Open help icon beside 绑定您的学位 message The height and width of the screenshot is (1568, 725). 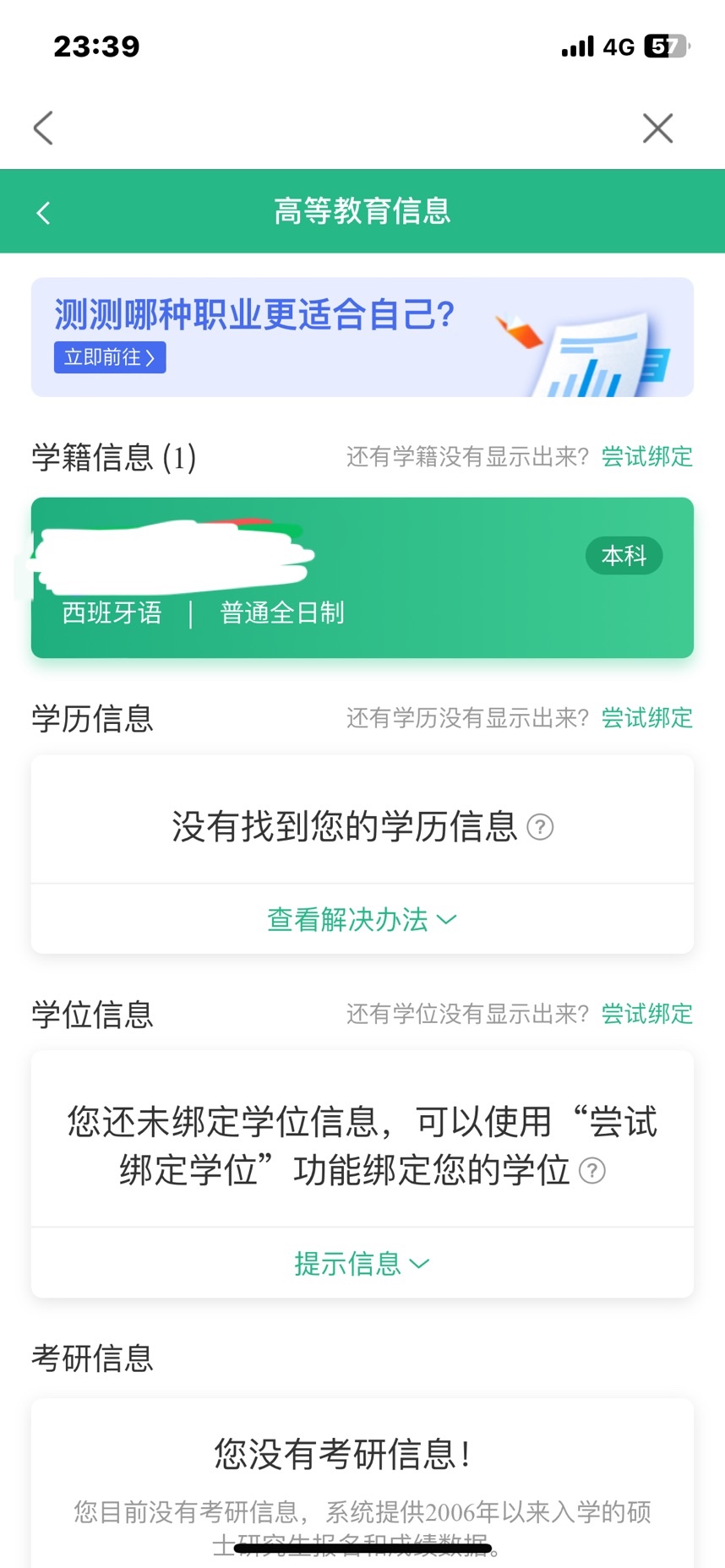(592, 1171)
